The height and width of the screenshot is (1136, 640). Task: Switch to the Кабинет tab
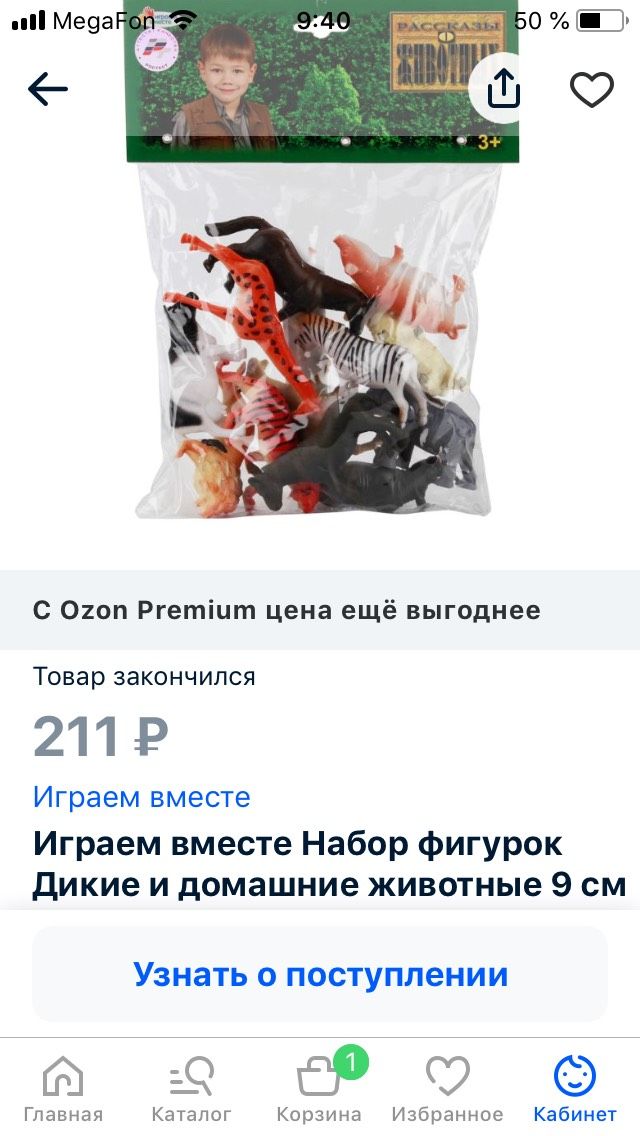(575, 1090)
